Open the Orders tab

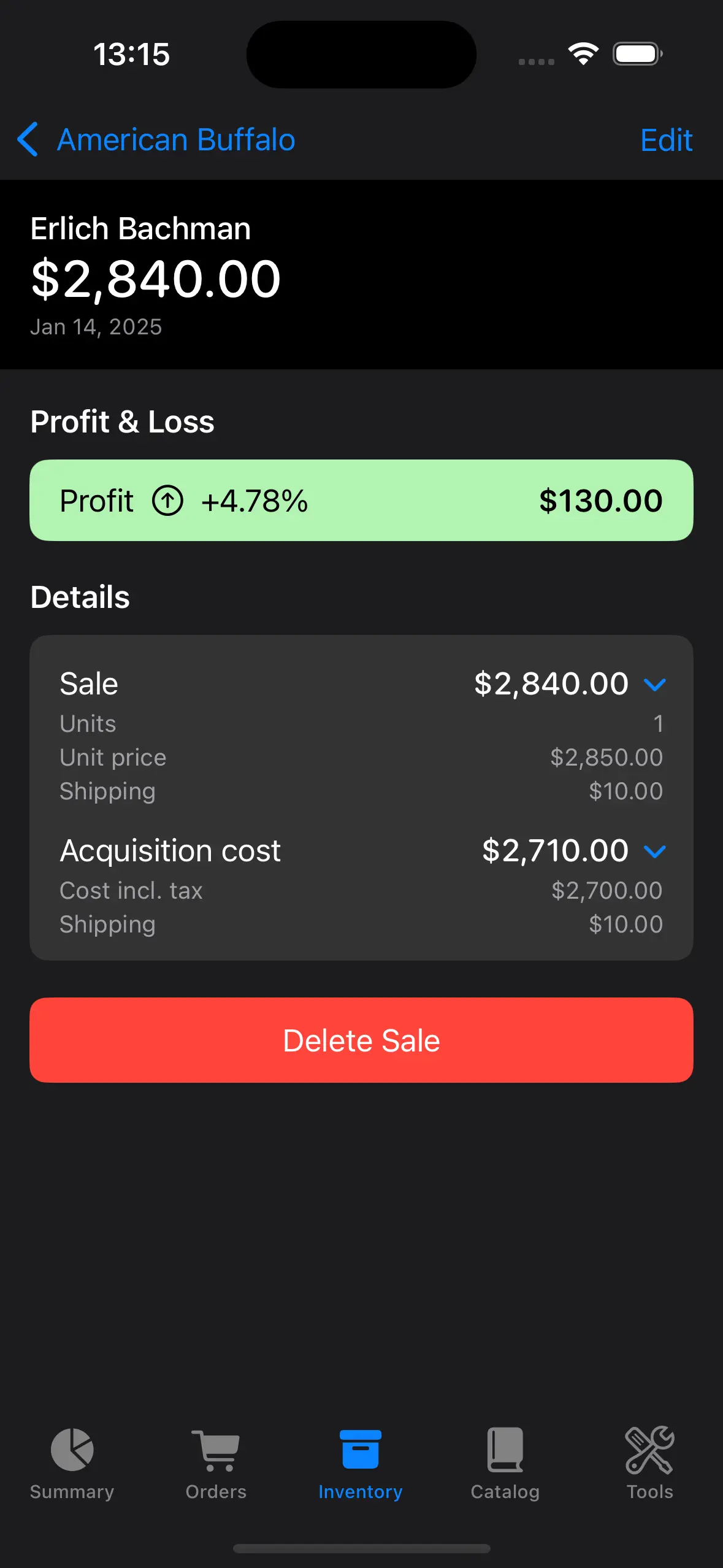click(216, 1464)
